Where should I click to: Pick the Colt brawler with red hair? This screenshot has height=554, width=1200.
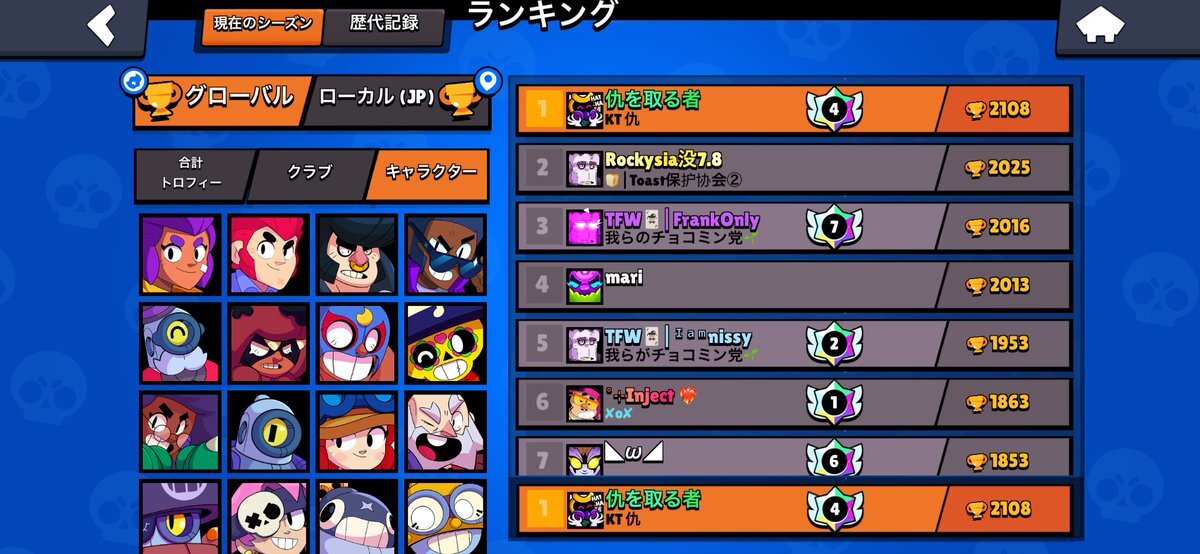(268, 254)
